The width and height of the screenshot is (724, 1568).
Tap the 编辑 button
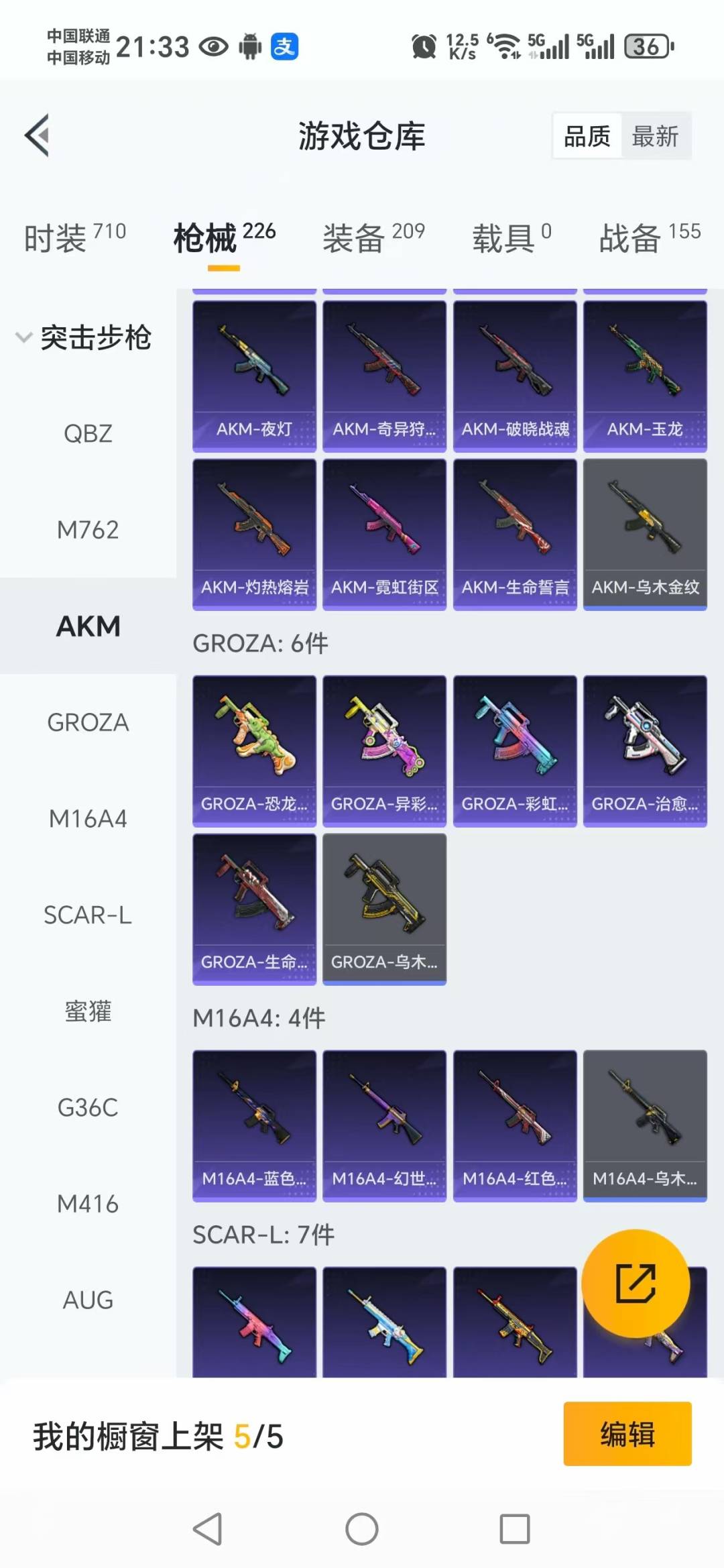coord(627,1434)
